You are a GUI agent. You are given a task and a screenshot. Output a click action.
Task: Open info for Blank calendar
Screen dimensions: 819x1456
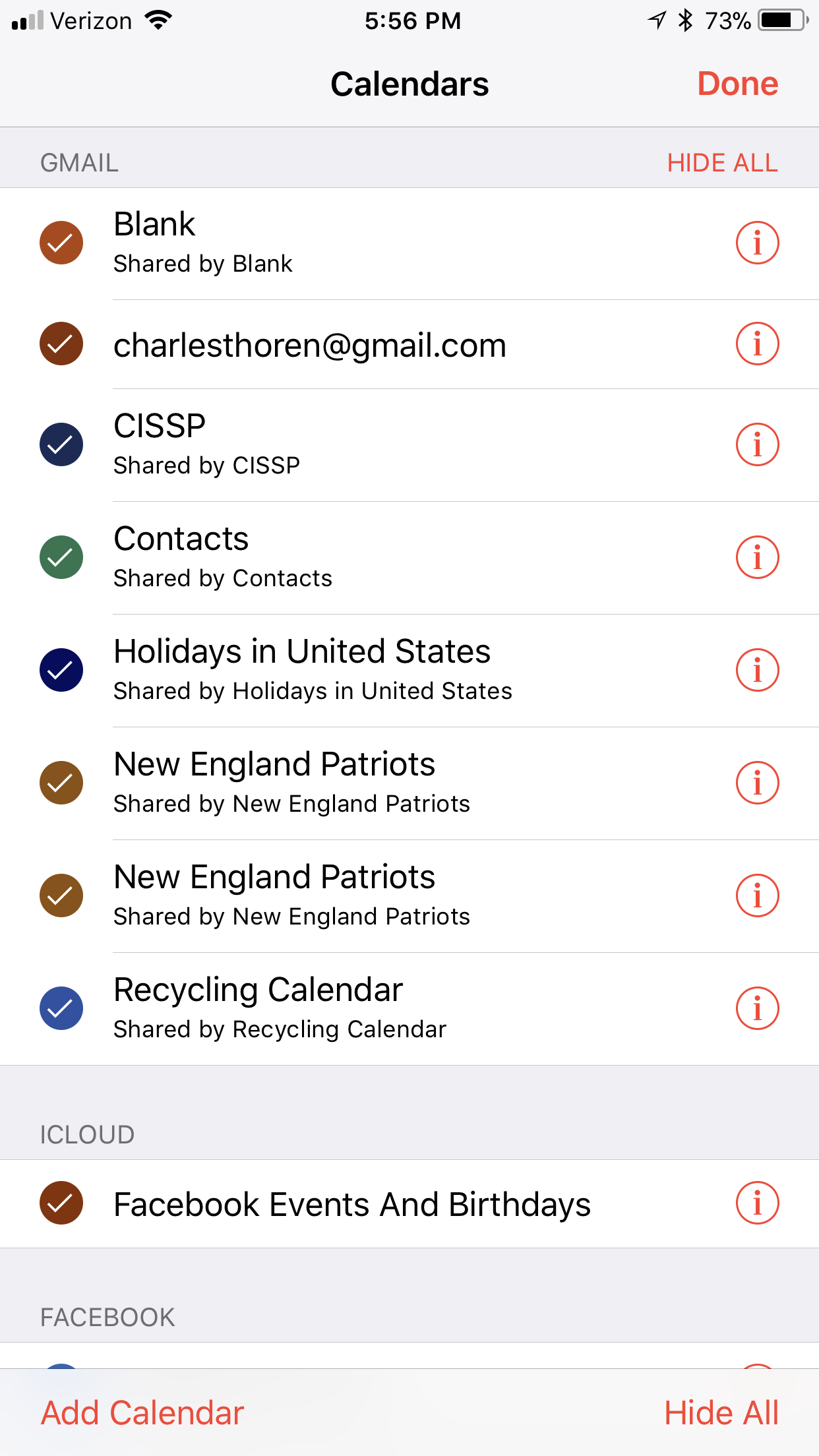[x=757, y=243]
